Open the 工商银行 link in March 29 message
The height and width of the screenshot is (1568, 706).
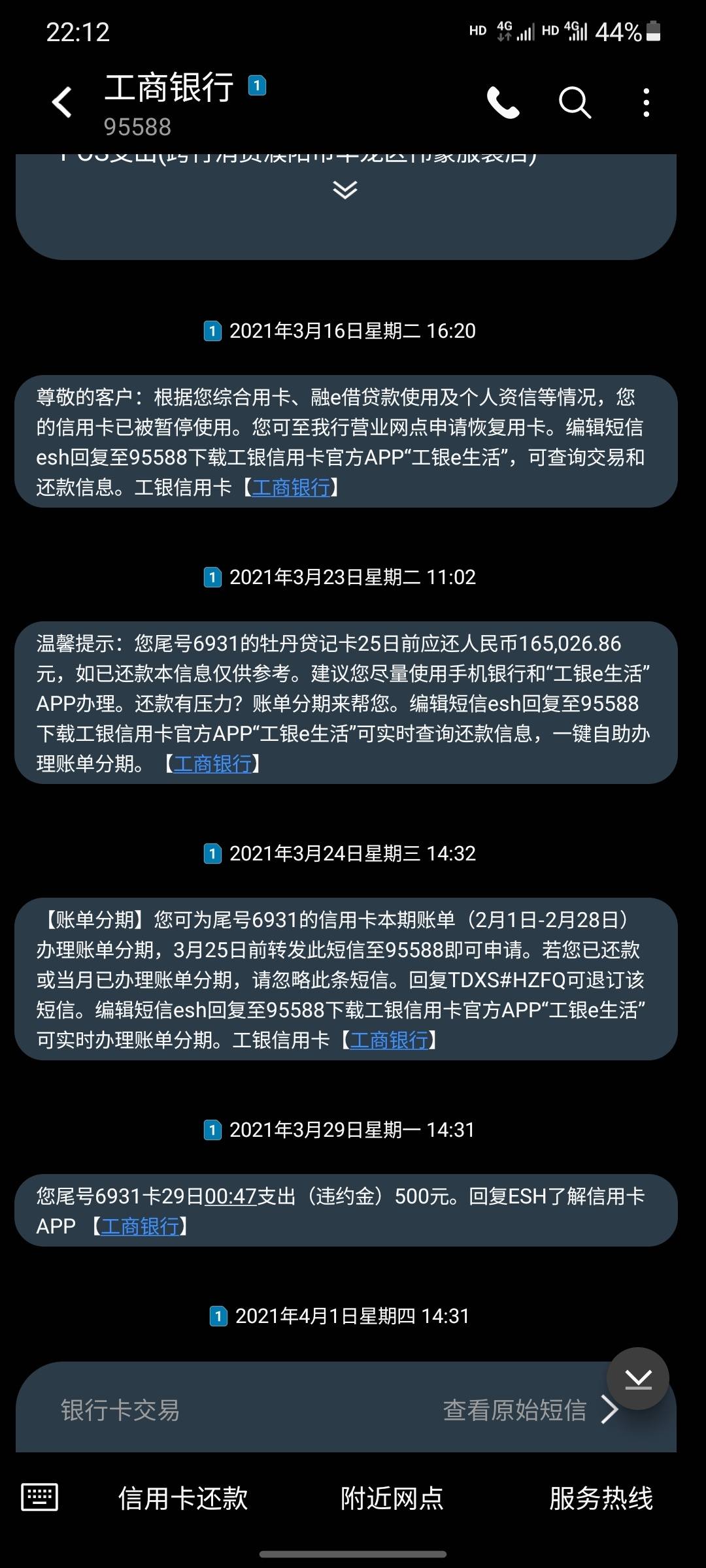coord(140,1226)
